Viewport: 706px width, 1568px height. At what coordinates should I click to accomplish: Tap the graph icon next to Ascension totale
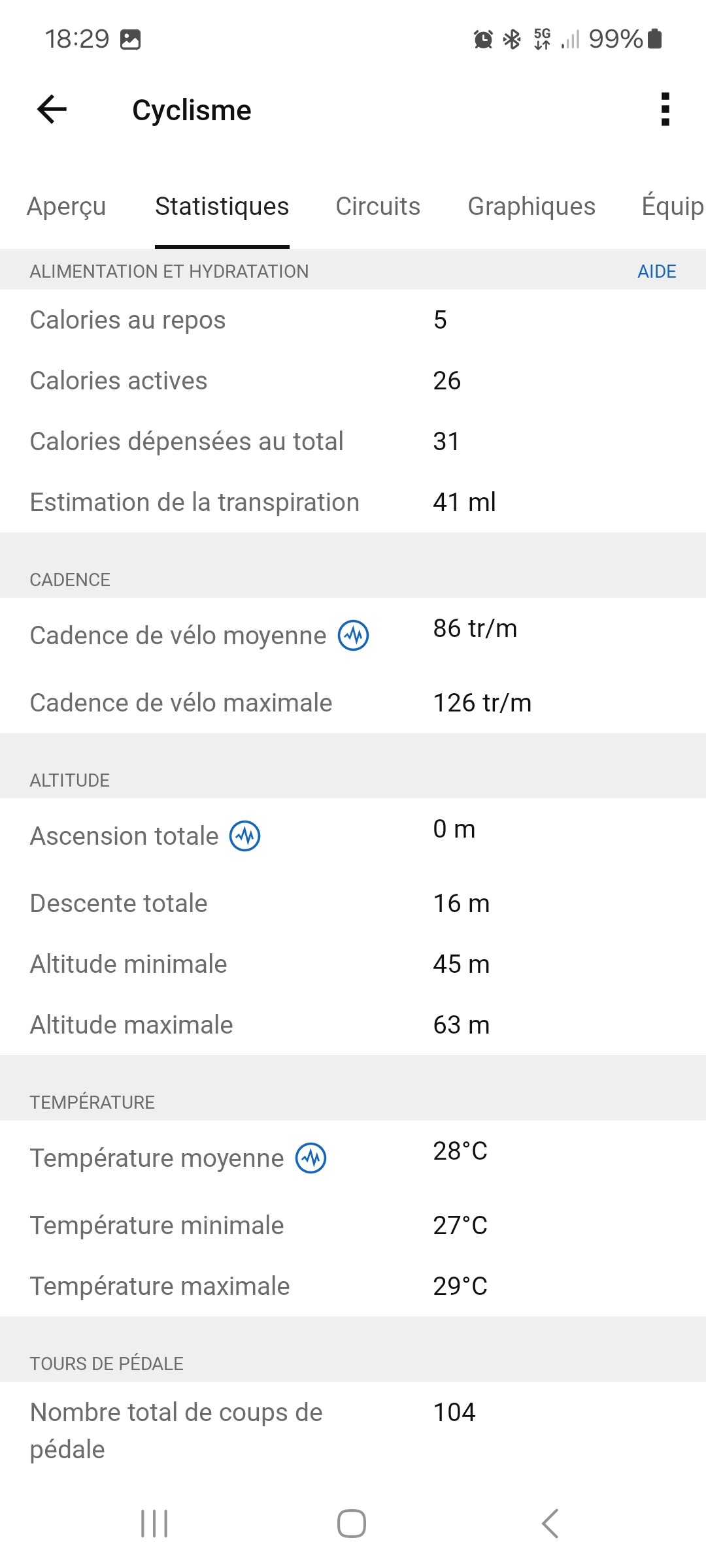tap(245, 836)
